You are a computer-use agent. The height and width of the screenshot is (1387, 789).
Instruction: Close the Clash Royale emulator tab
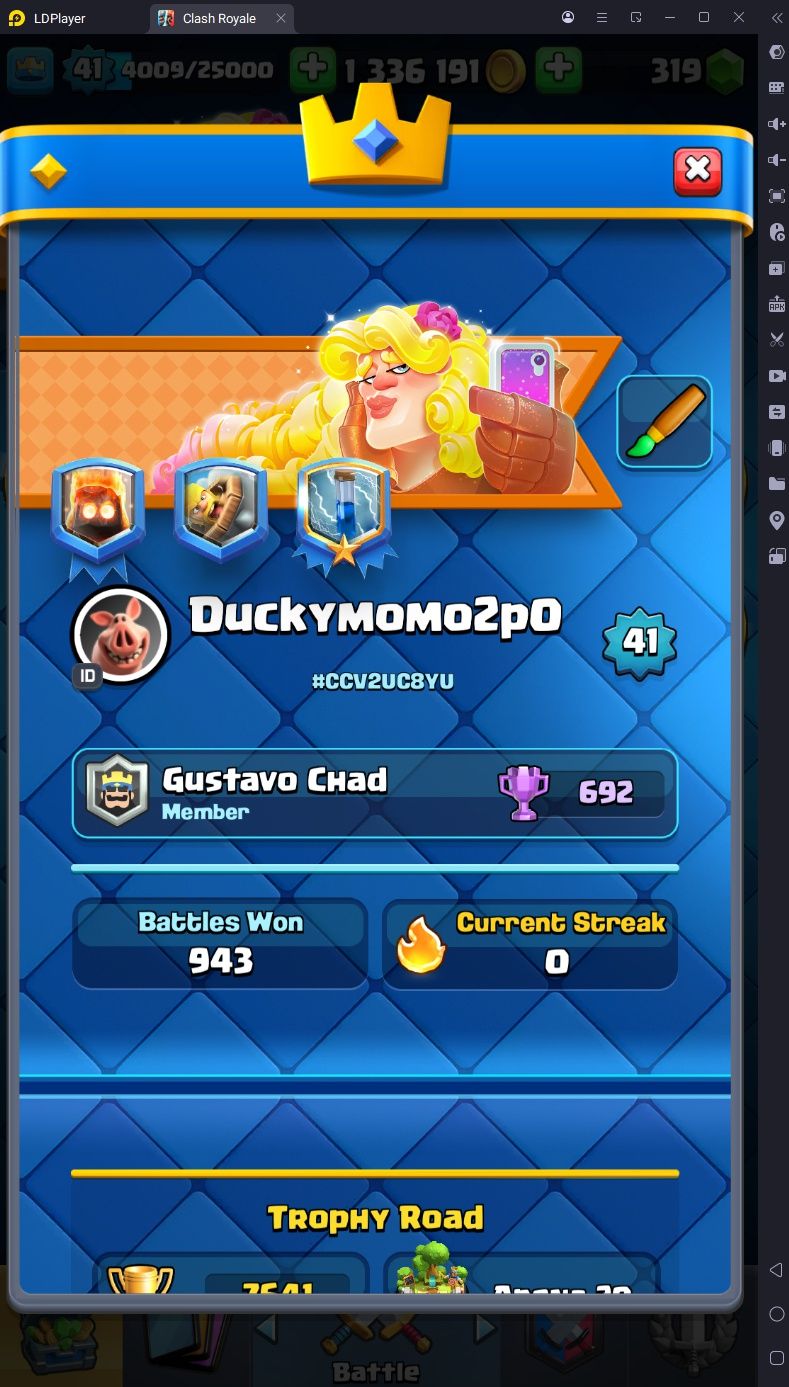281,18
